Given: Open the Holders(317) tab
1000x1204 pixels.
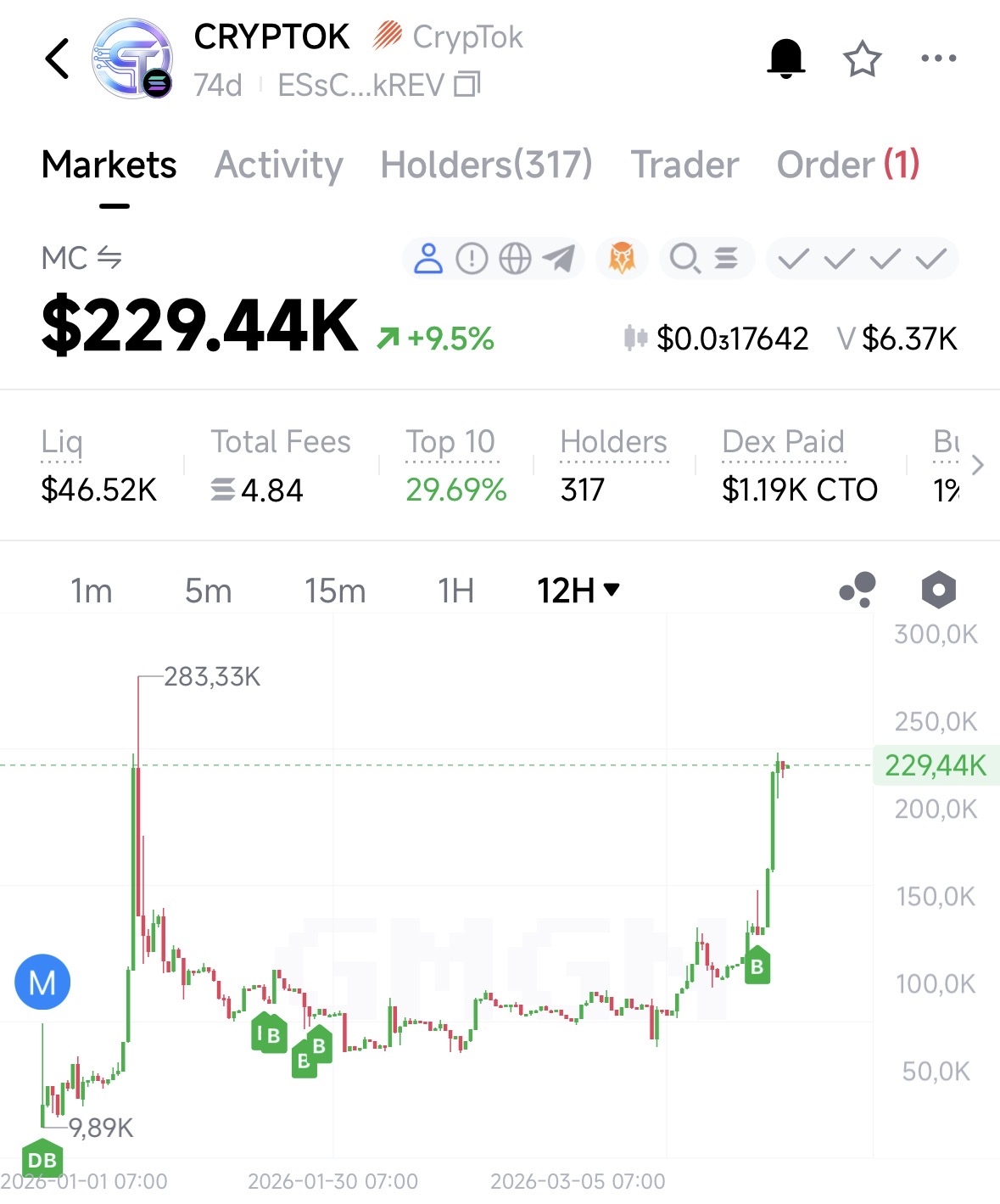Looking at the screenshot, I should (x=486, y=165).
